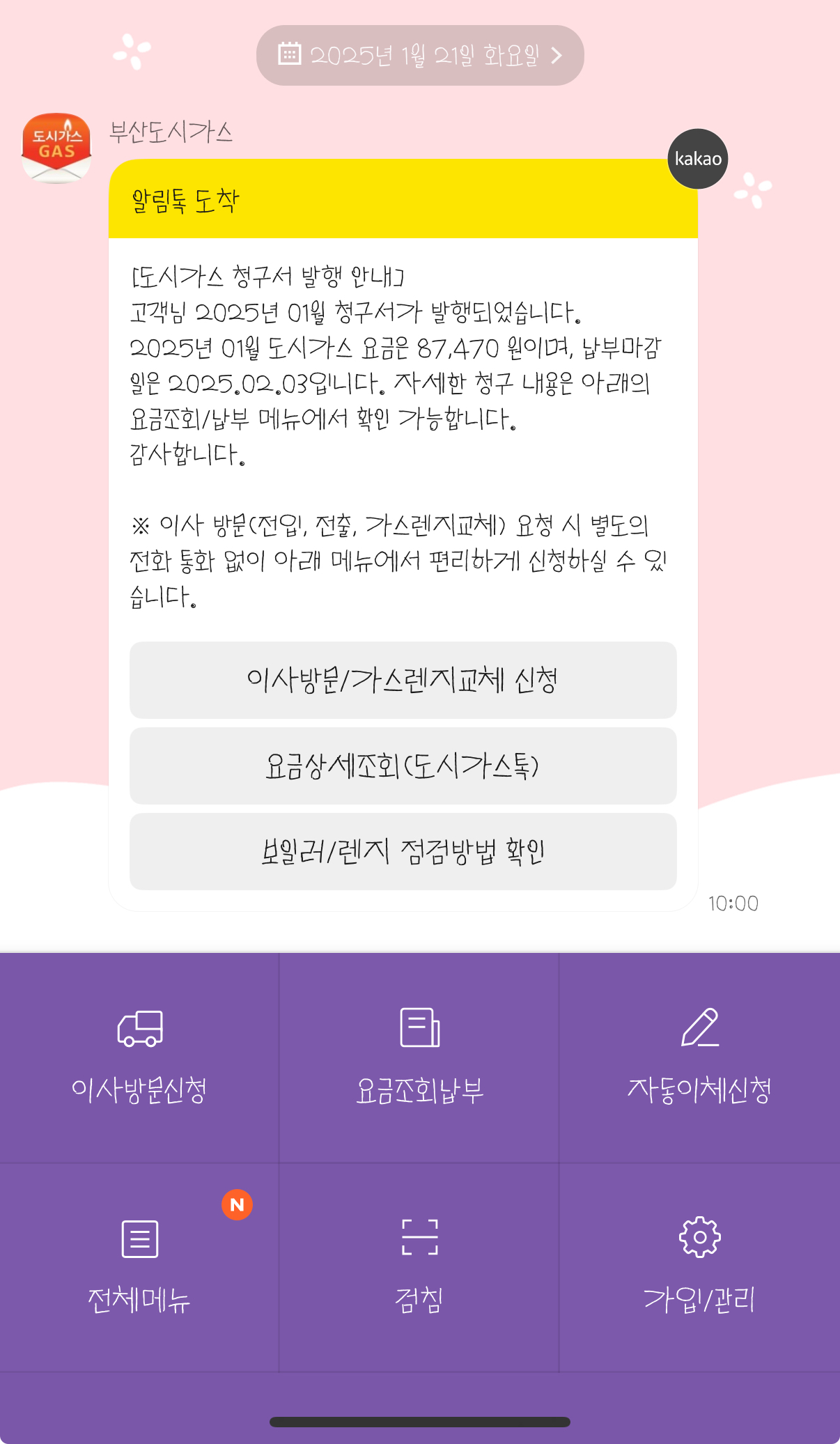840x1444 pixels.
Task: Select 이사방문신청 in the bottom menu
Action: pyautogui.click(x=139, y=1057)
